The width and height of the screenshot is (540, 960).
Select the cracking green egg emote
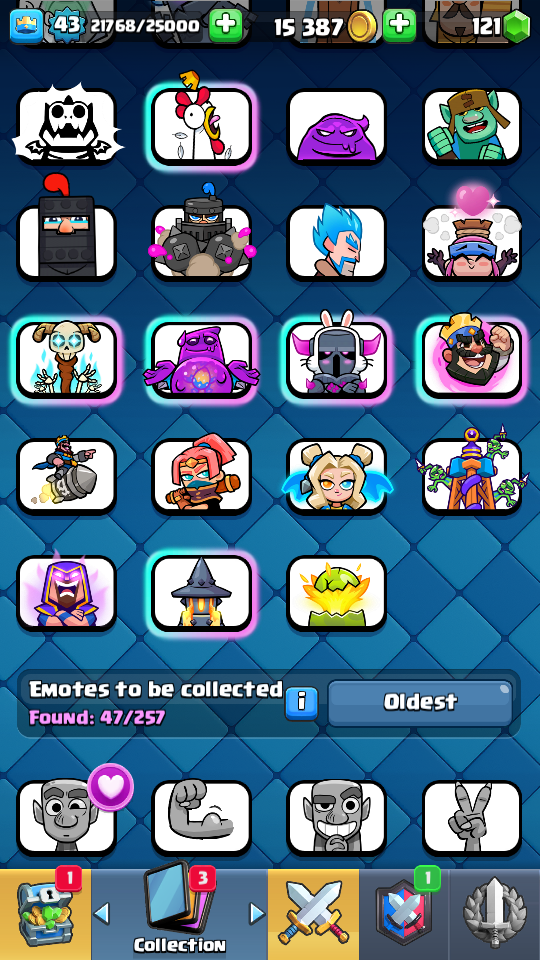pyautogui.click(x=336, y=592)
